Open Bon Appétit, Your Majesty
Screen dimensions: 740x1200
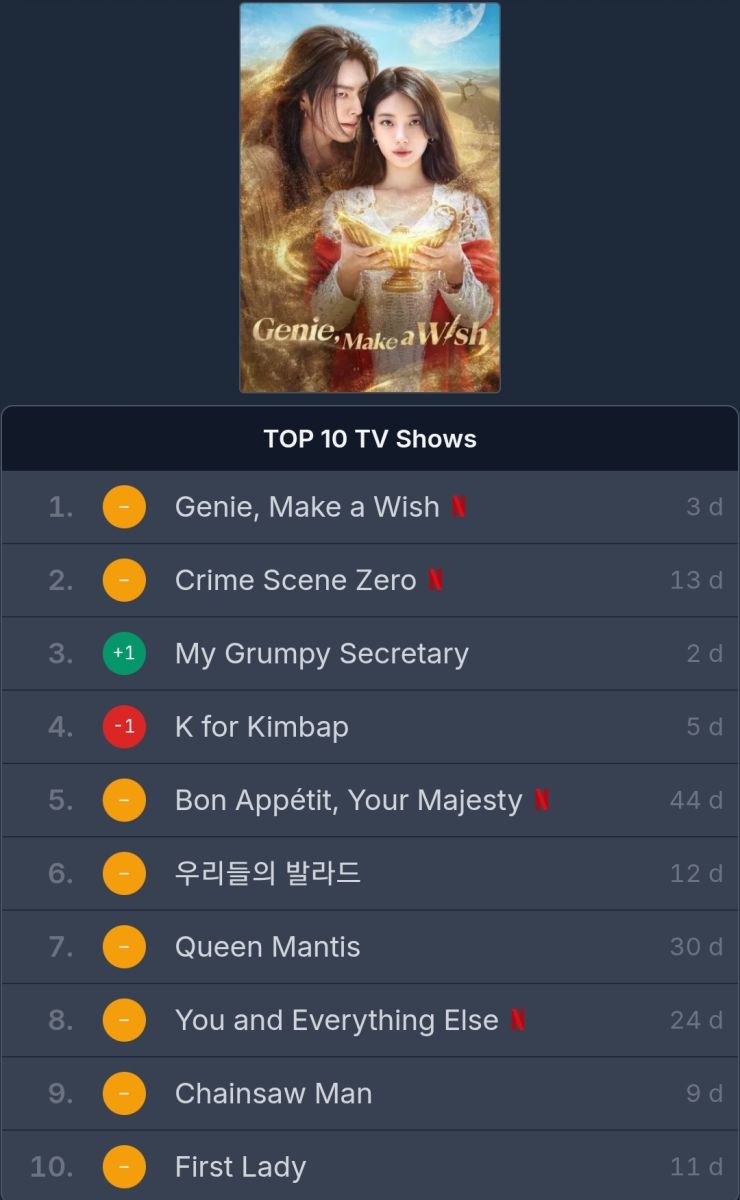click(x=348, y=800)
